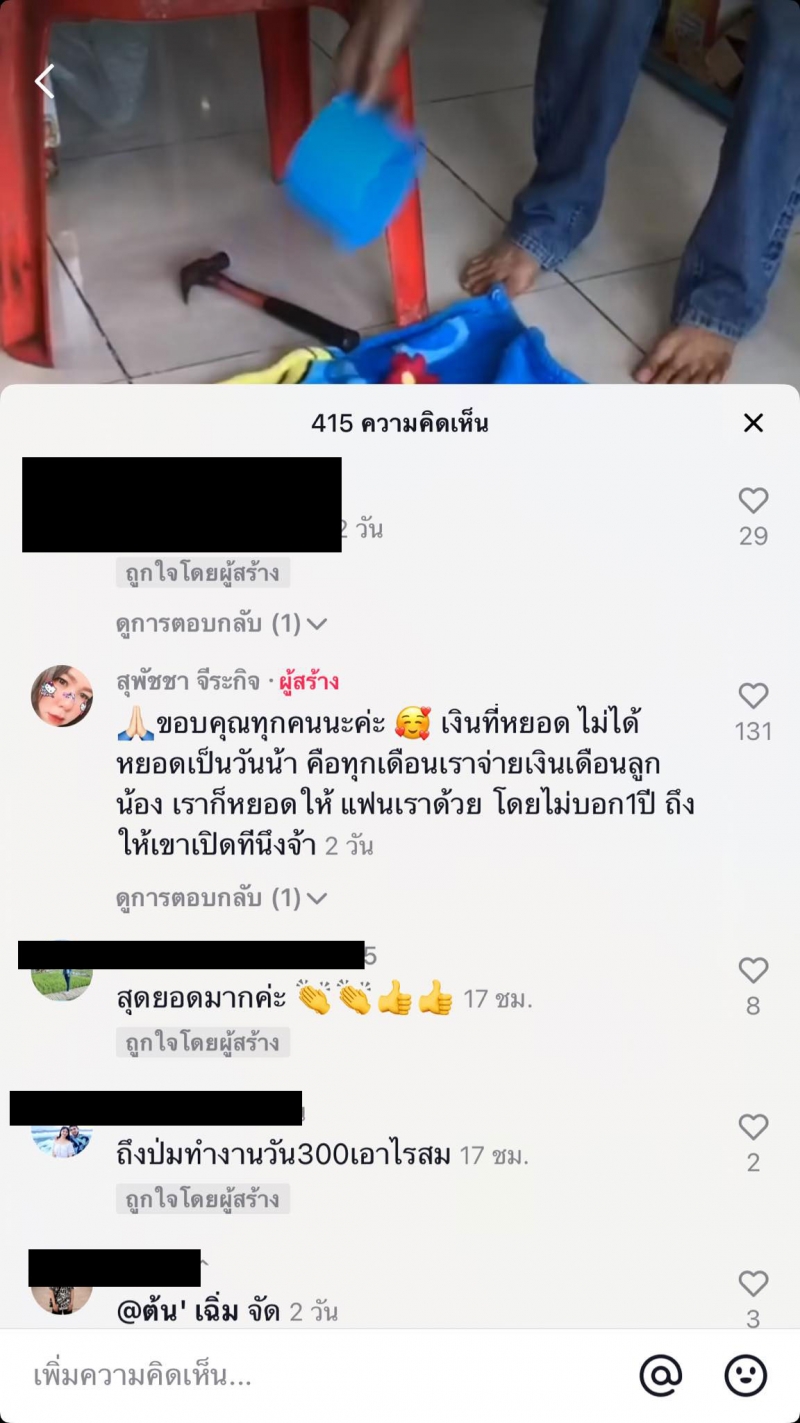This screenshot has width=800, height=1423.
Task: Expand replies under the creator's comment
Action: pyautogui.click(x=221, y=898)
